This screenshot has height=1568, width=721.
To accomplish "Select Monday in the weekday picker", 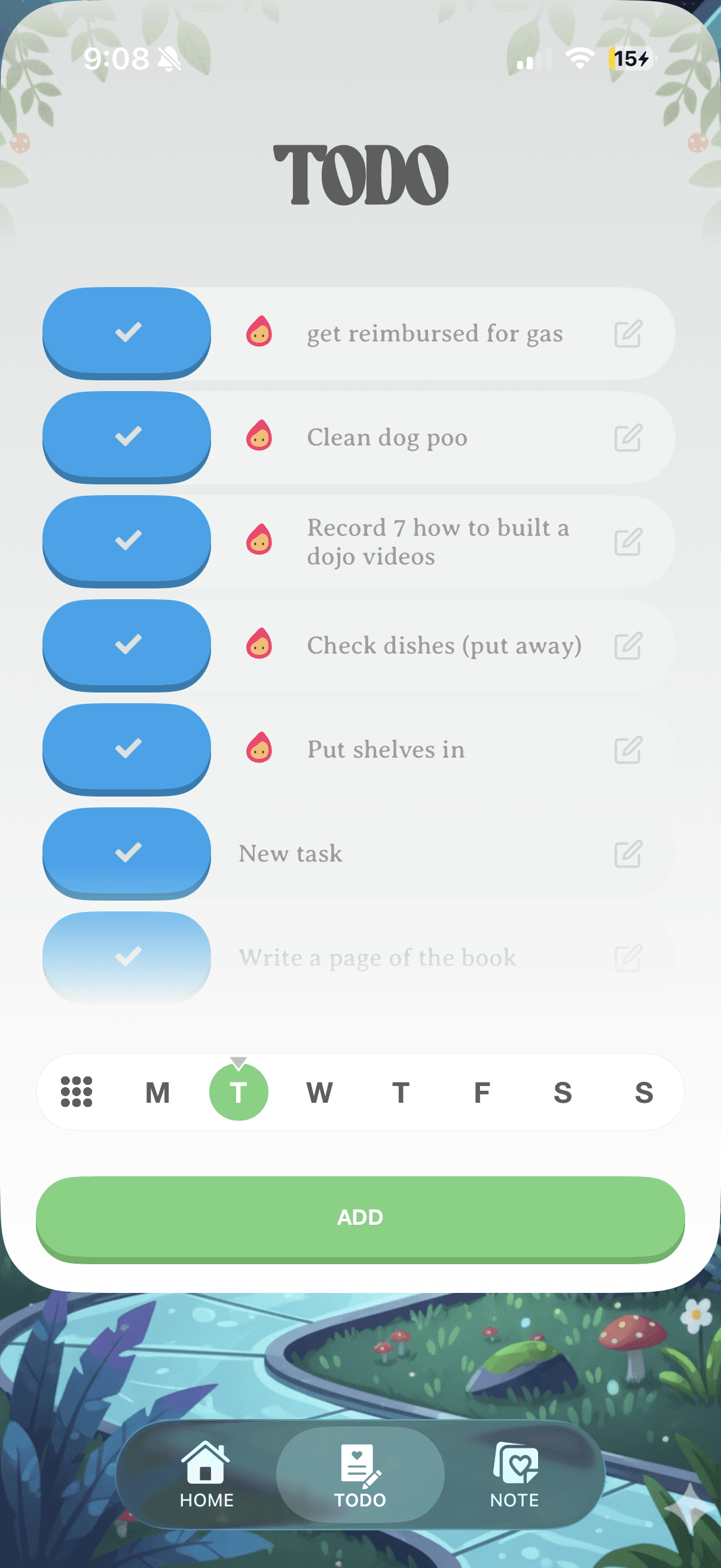I will (158, 1091).
